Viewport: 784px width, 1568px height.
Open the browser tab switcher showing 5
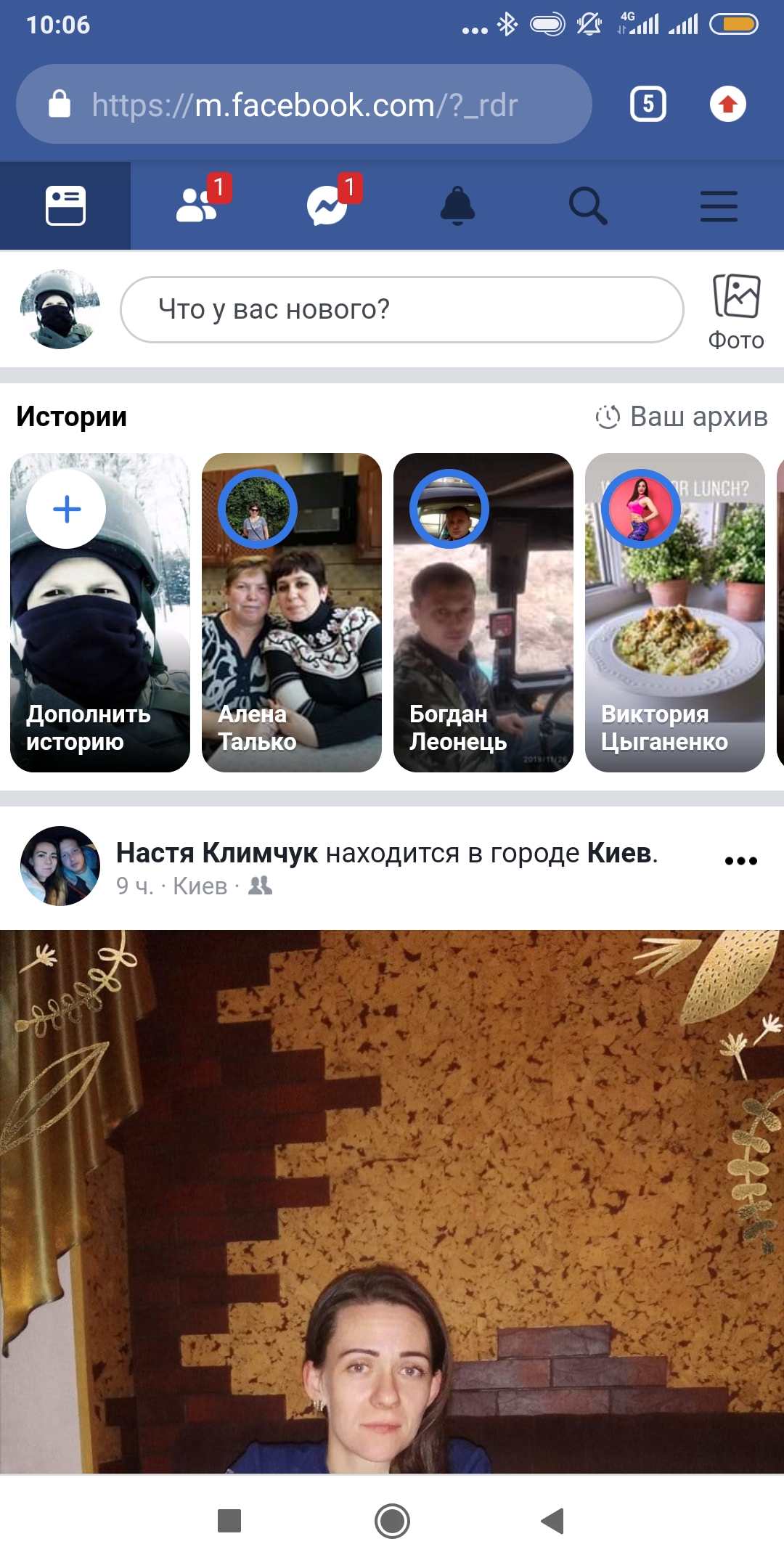coord(648,104)
